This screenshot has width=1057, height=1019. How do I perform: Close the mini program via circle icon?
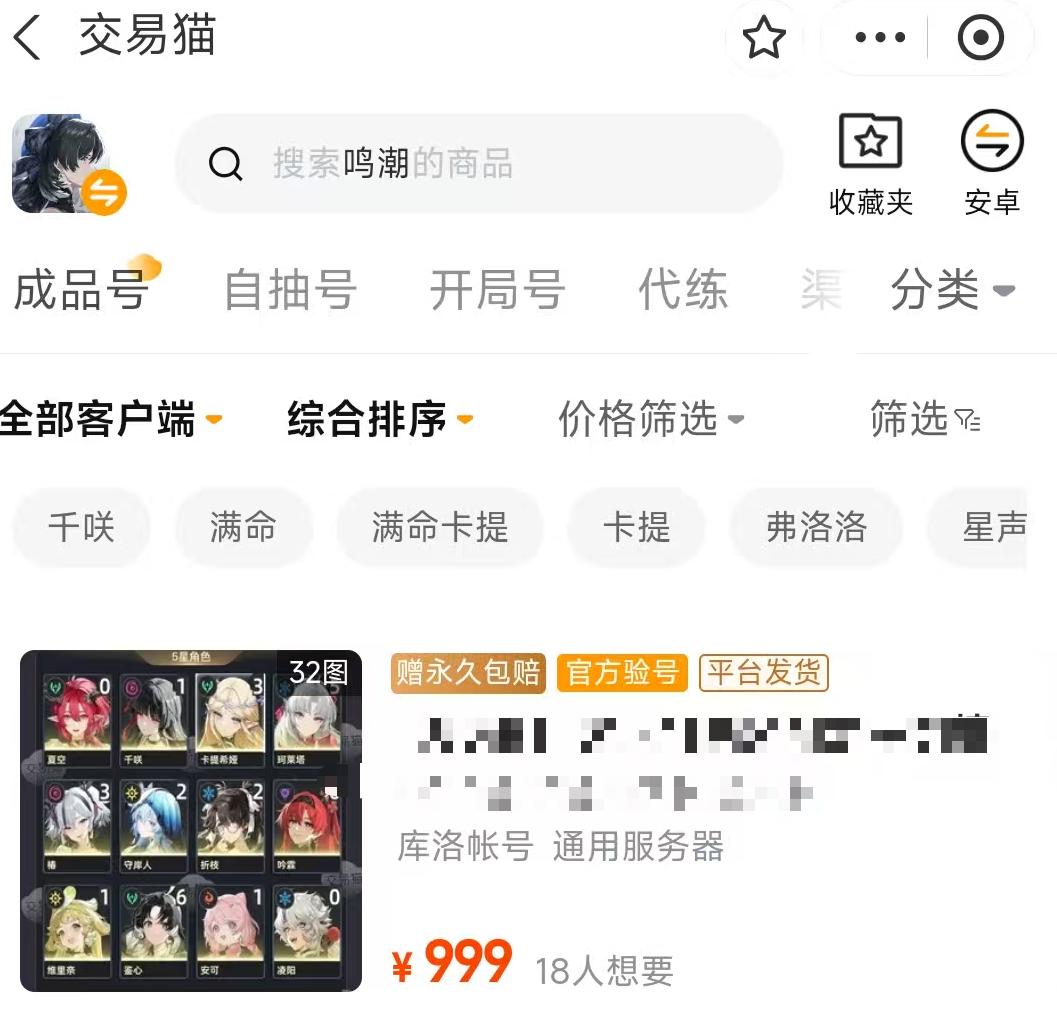point(980,39)
